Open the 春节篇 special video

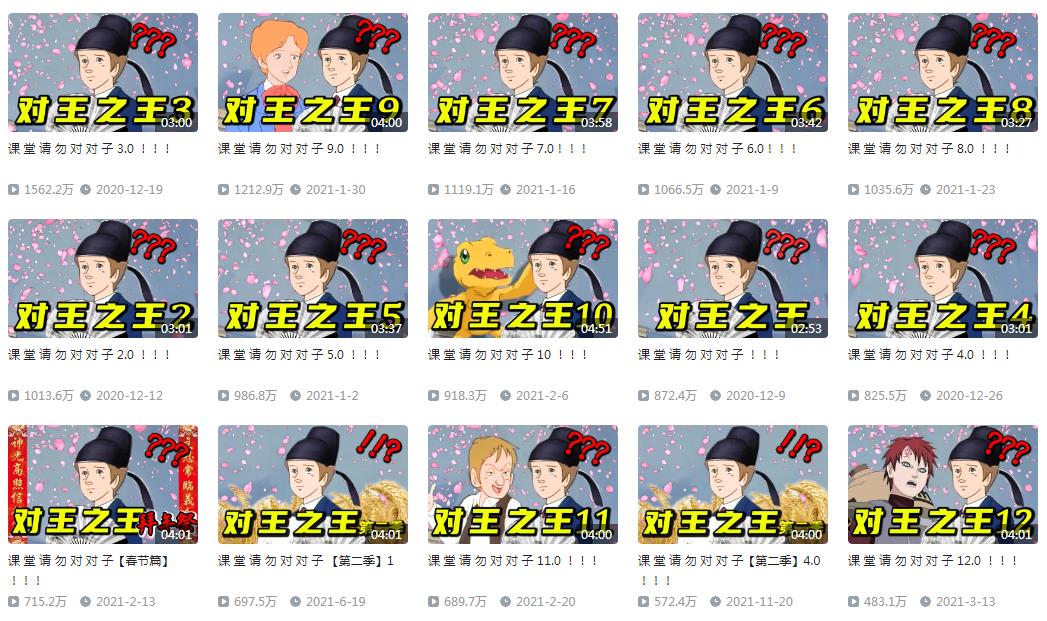[x=103, y=484]
